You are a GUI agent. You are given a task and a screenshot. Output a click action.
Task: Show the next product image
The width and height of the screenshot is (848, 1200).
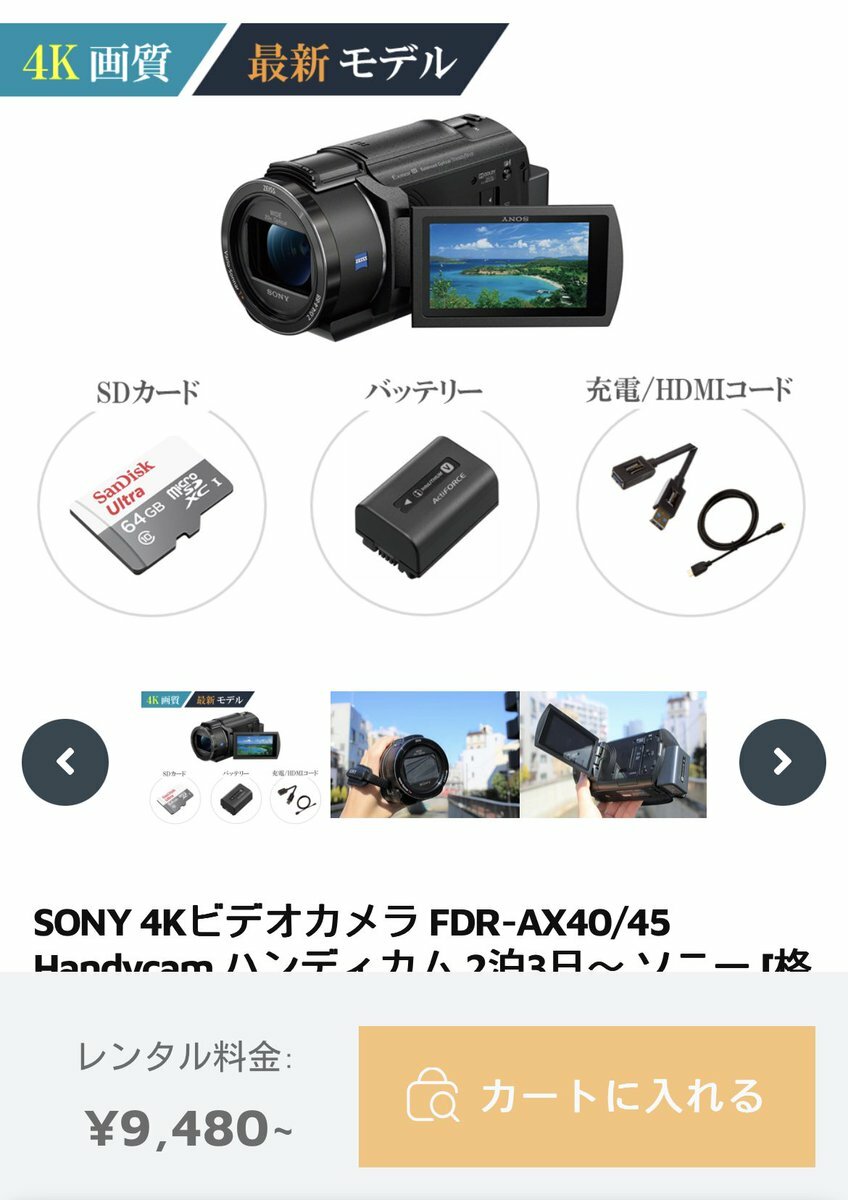782,762
